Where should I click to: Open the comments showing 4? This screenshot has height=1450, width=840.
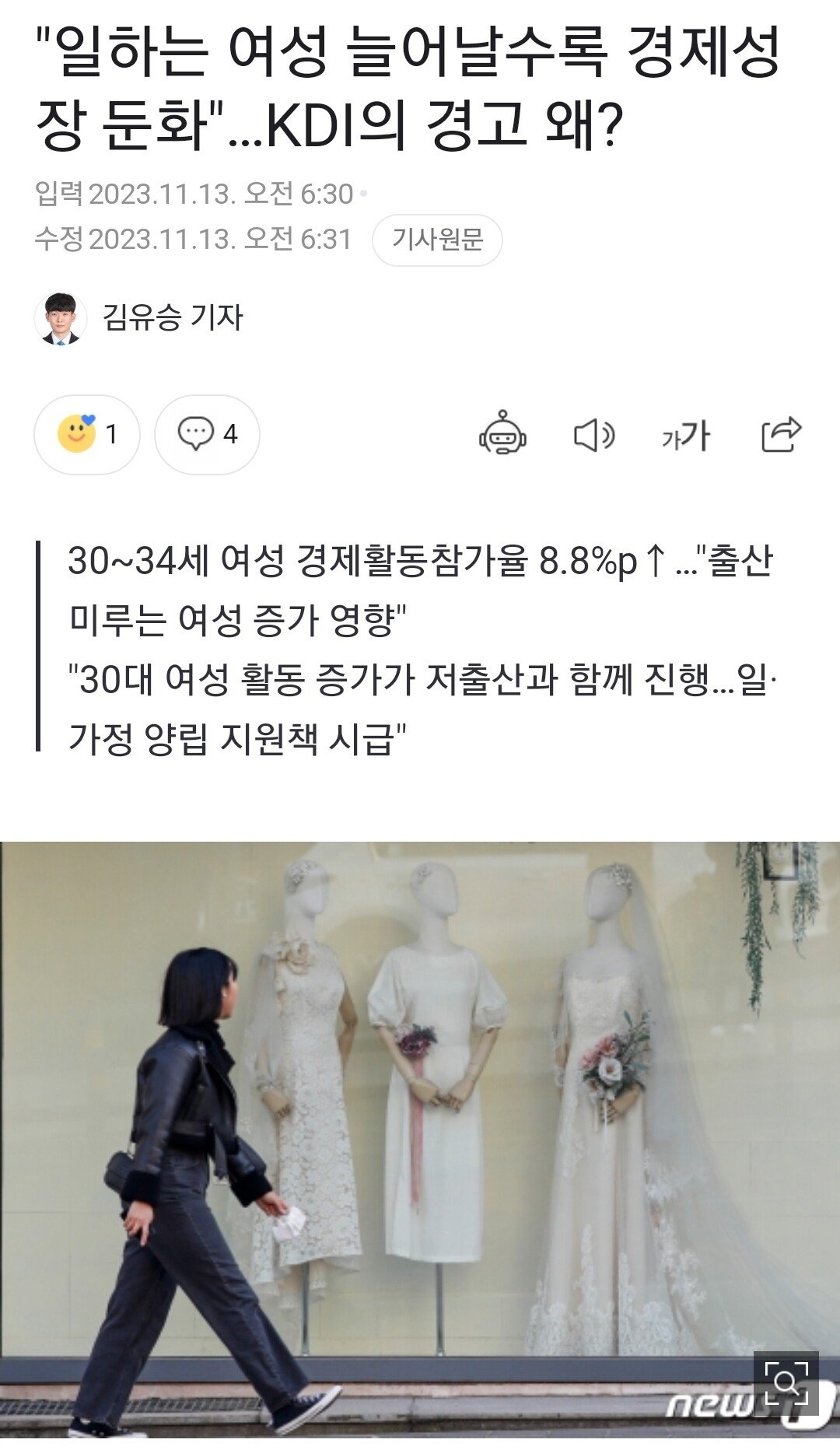pyautogui.click(x=207, y=434)
